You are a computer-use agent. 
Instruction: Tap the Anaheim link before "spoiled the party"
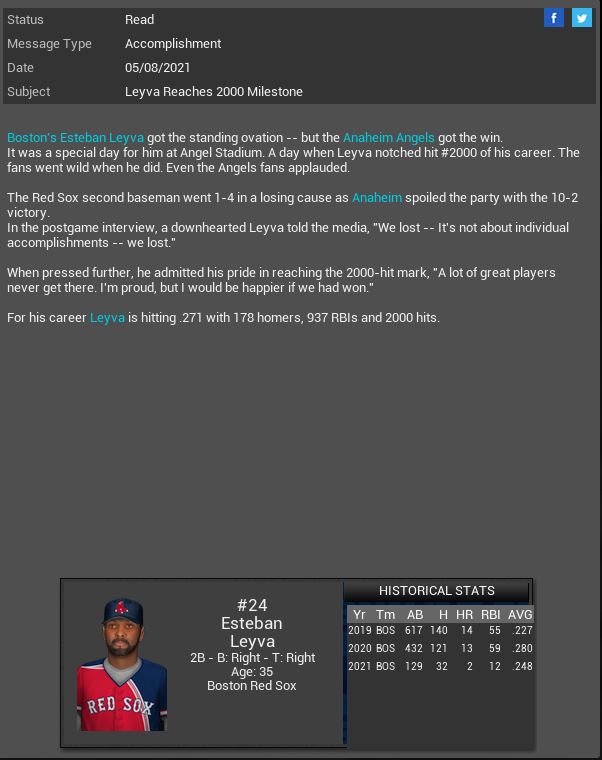[x=377, y=198]
